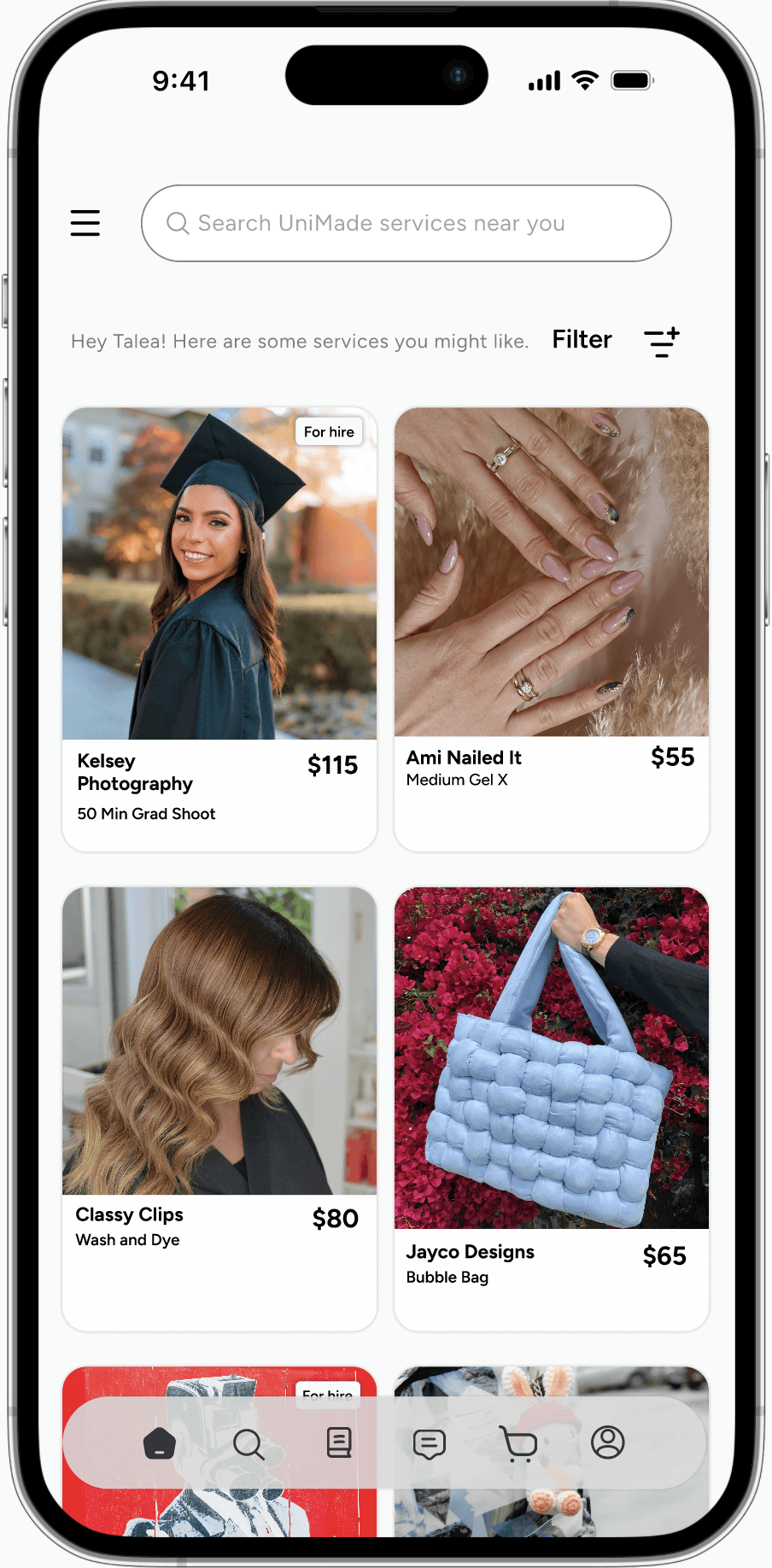View the Ami Nailed It listing
The width and height of the screenshot is (772, 1568).
(x=552, y=629)
